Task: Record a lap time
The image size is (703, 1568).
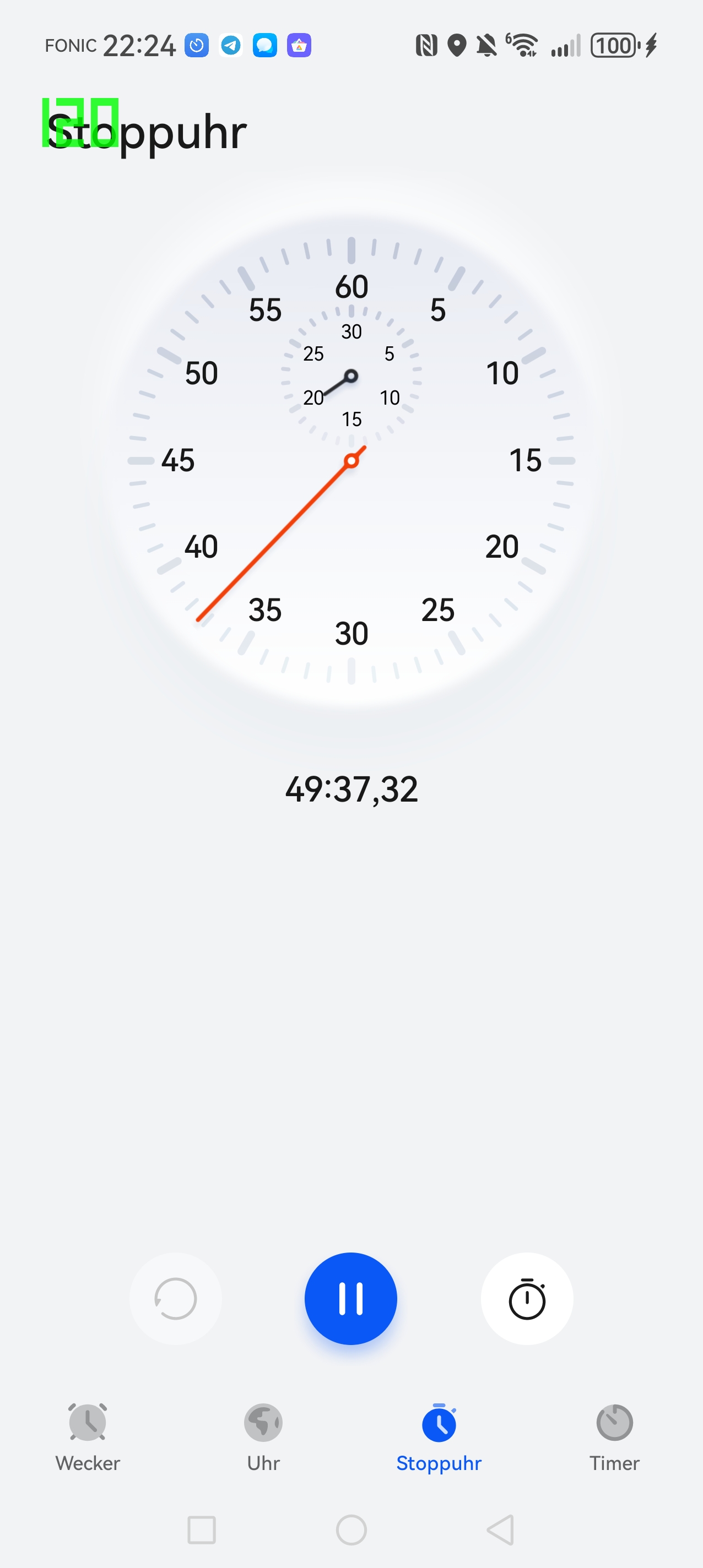Action: point(526,1298)
